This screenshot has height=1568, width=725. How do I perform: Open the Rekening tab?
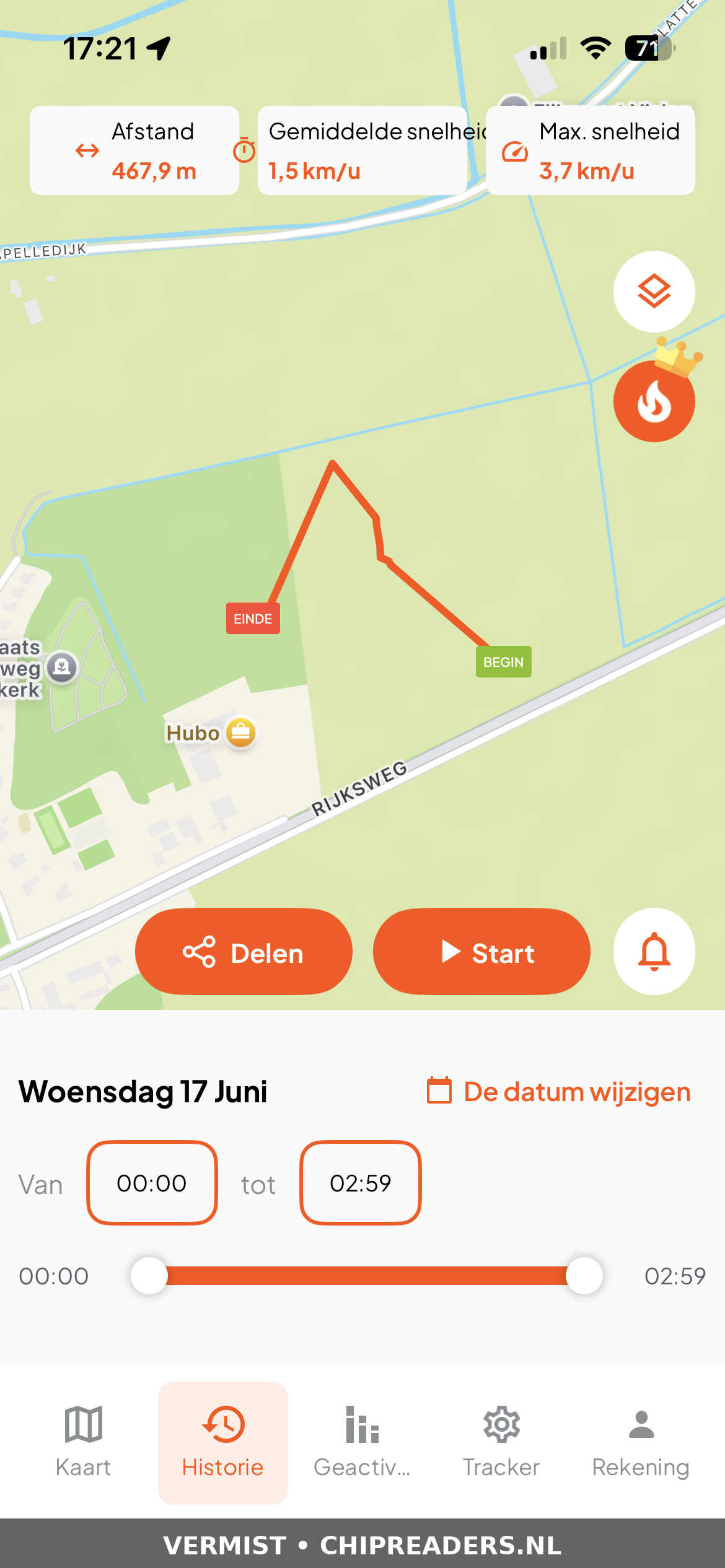[641, 1442]
